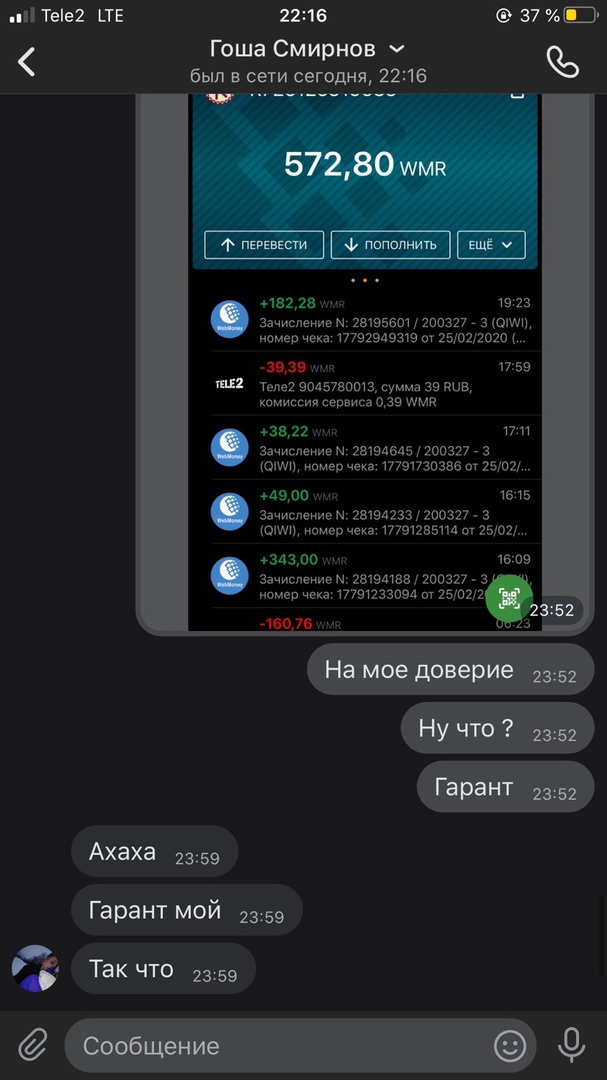Open the sender's avatar profile
The height and width of the screenshot is (1080, 607).
tap(35, 968)
